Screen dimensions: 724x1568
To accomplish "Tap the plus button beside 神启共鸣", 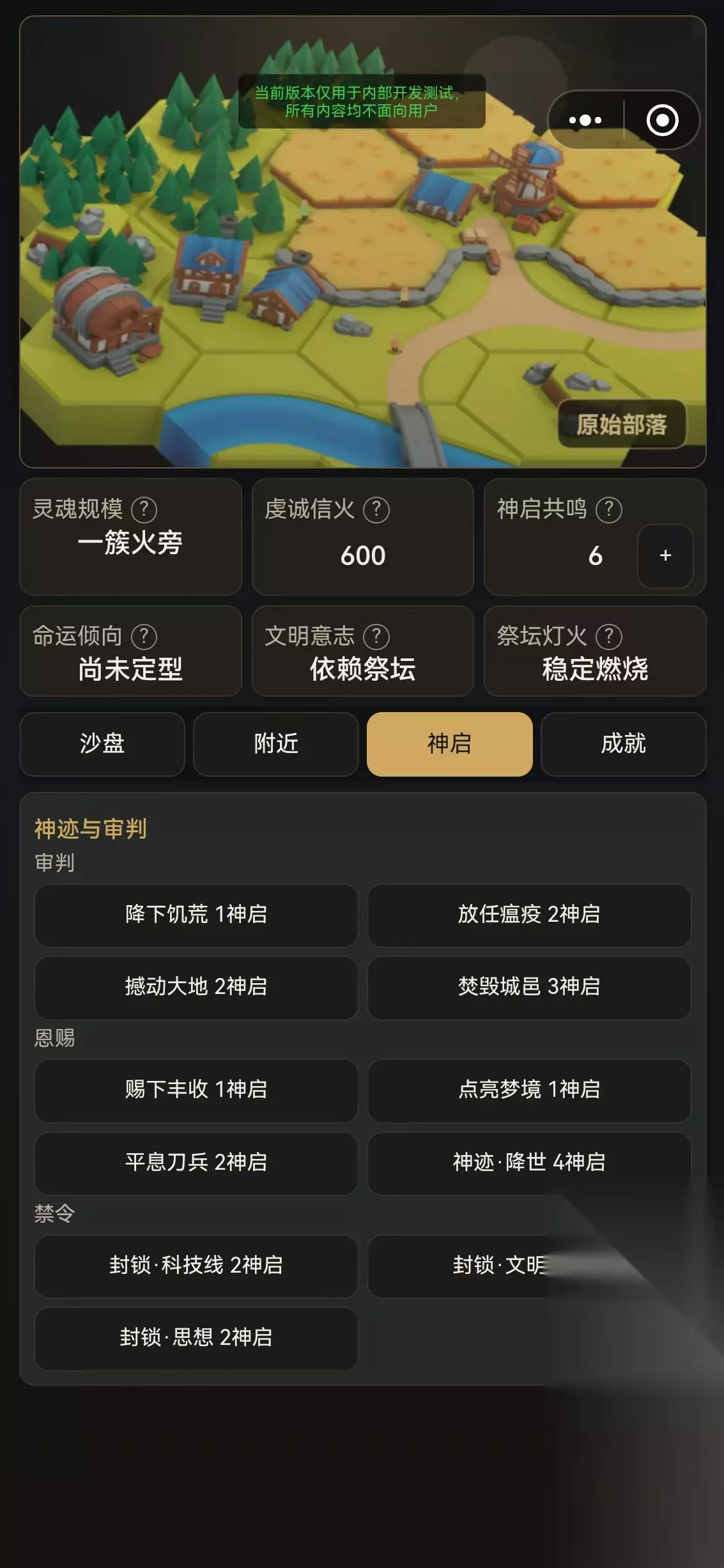I will click(665, 555).
